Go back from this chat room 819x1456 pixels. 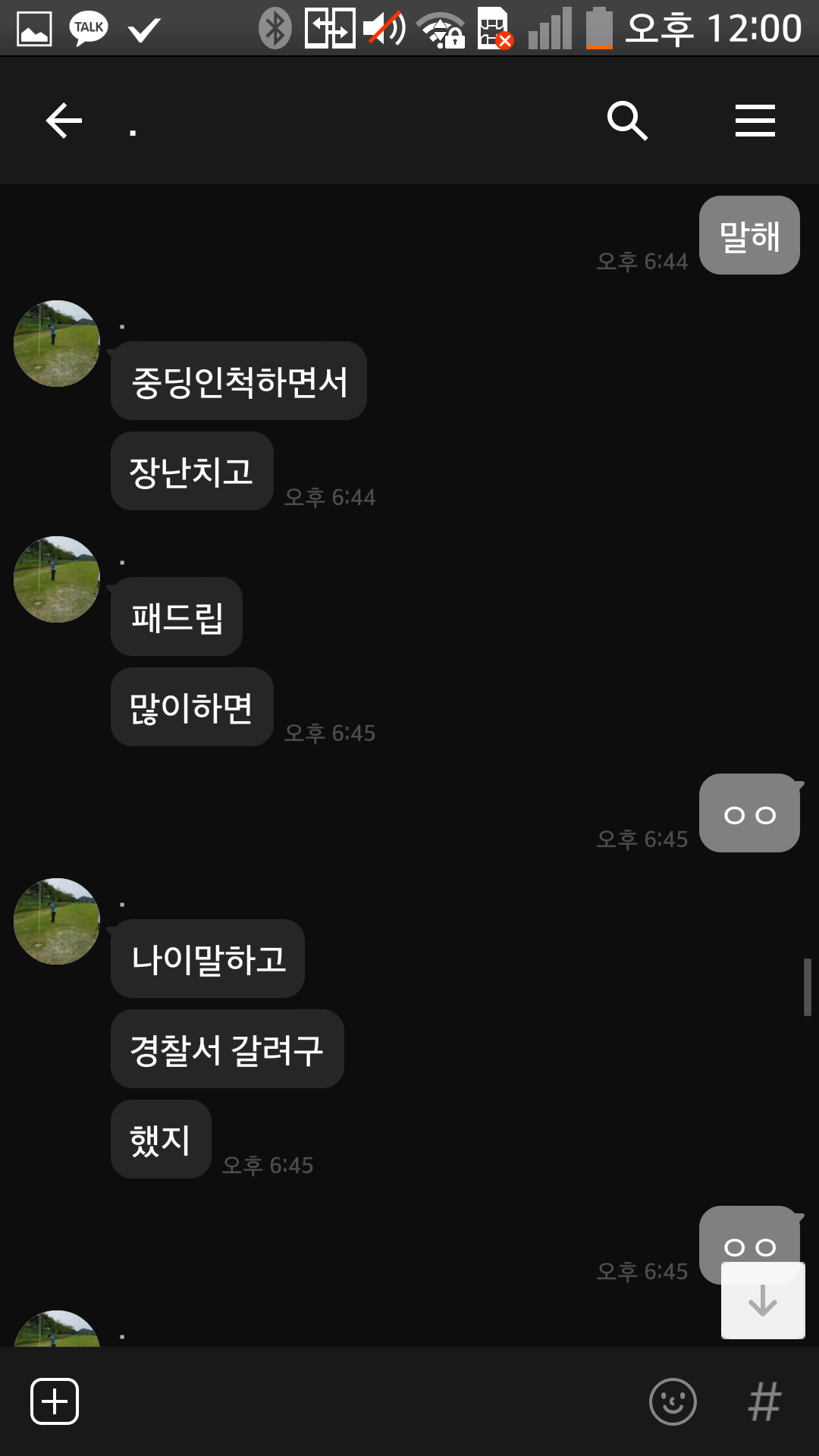(x=64, y=121)
